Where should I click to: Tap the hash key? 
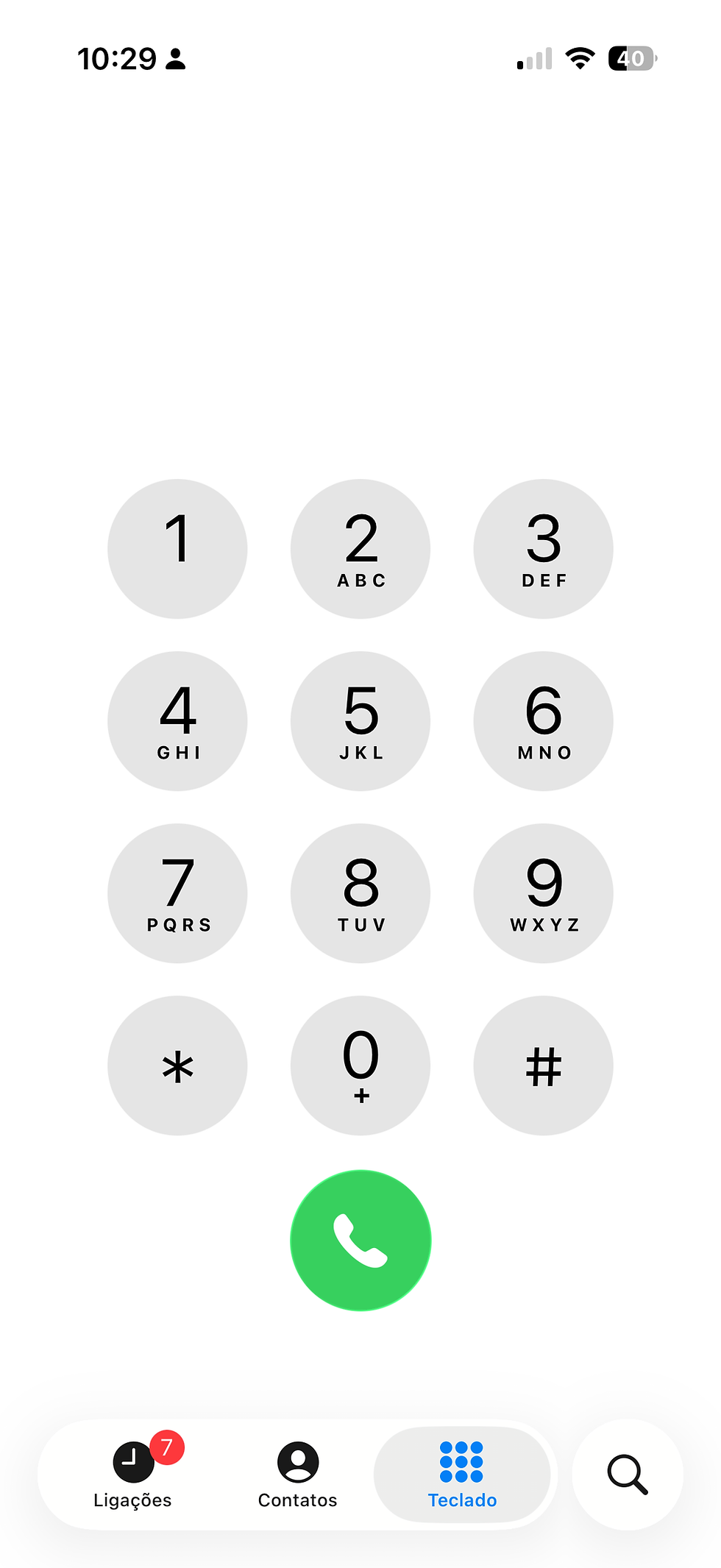543,1065
